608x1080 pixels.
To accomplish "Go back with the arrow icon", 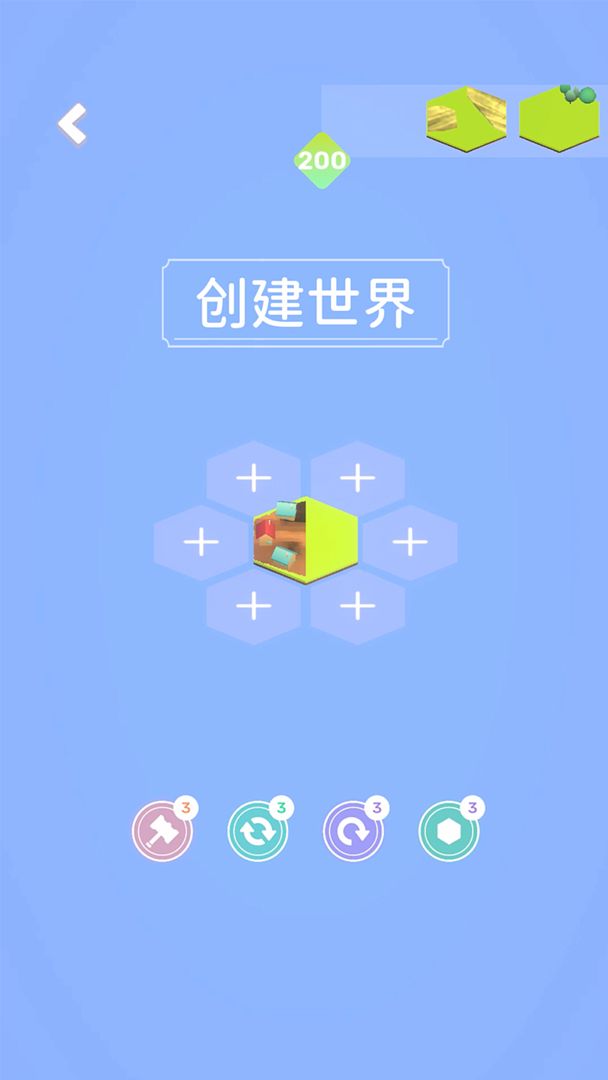I will point(72,124).
